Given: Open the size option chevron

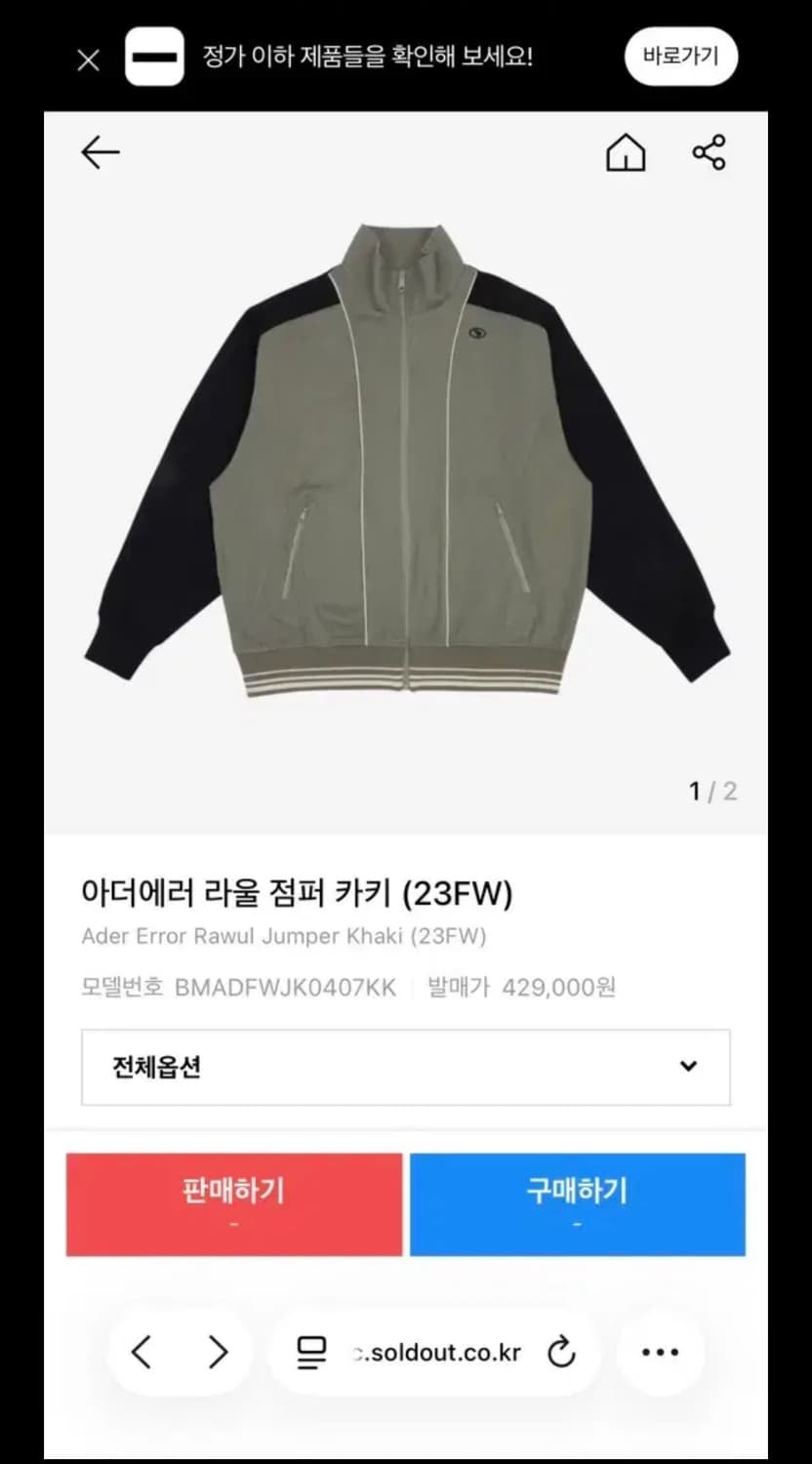Looking at the screenshot, I should [x=691, y=1067].
